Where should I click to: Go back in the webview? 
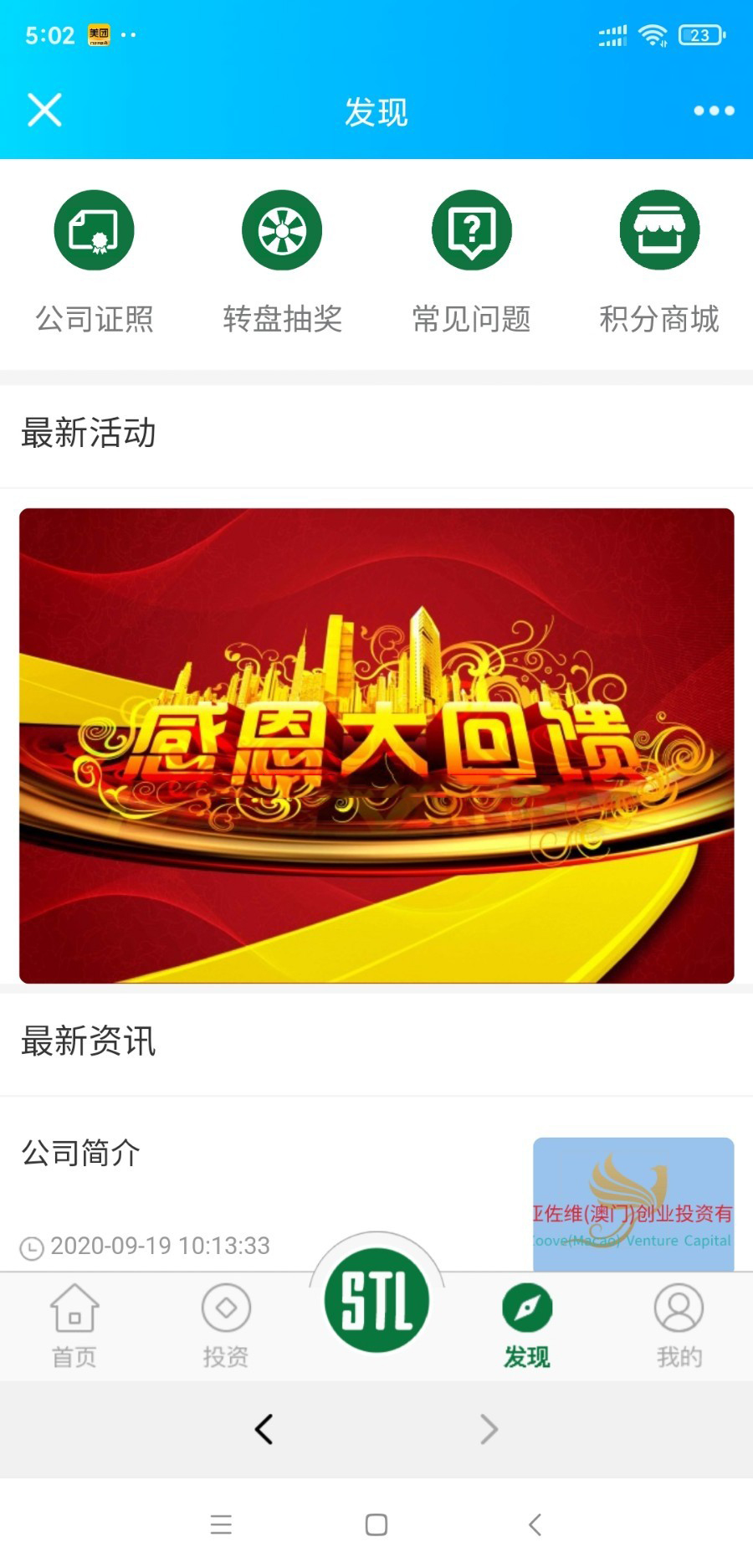[264, 1429]
